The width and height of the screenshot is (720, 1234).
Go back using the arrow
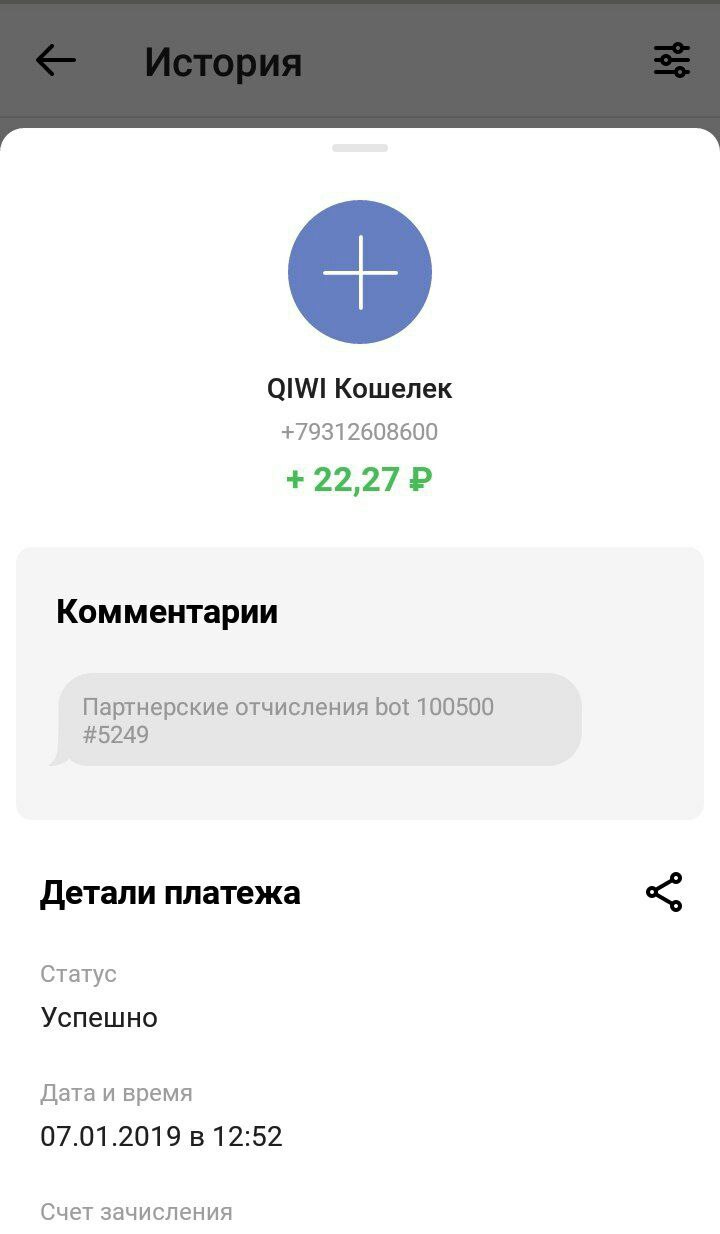coord(56,61)
